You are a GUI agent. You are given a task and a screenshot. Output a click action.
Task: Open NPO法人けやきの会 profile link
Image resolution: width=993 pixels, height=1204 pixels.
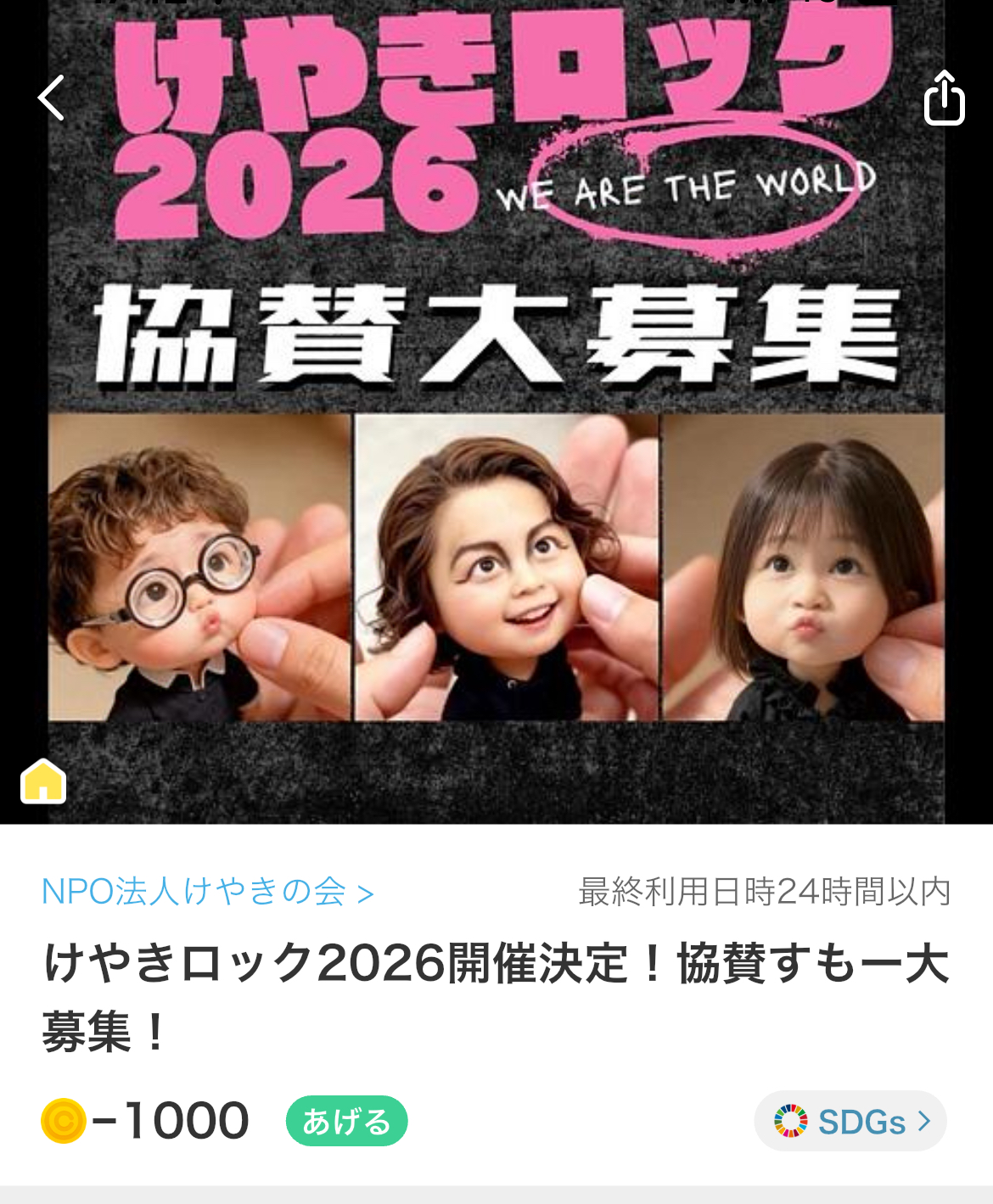[x=208, y=892]
